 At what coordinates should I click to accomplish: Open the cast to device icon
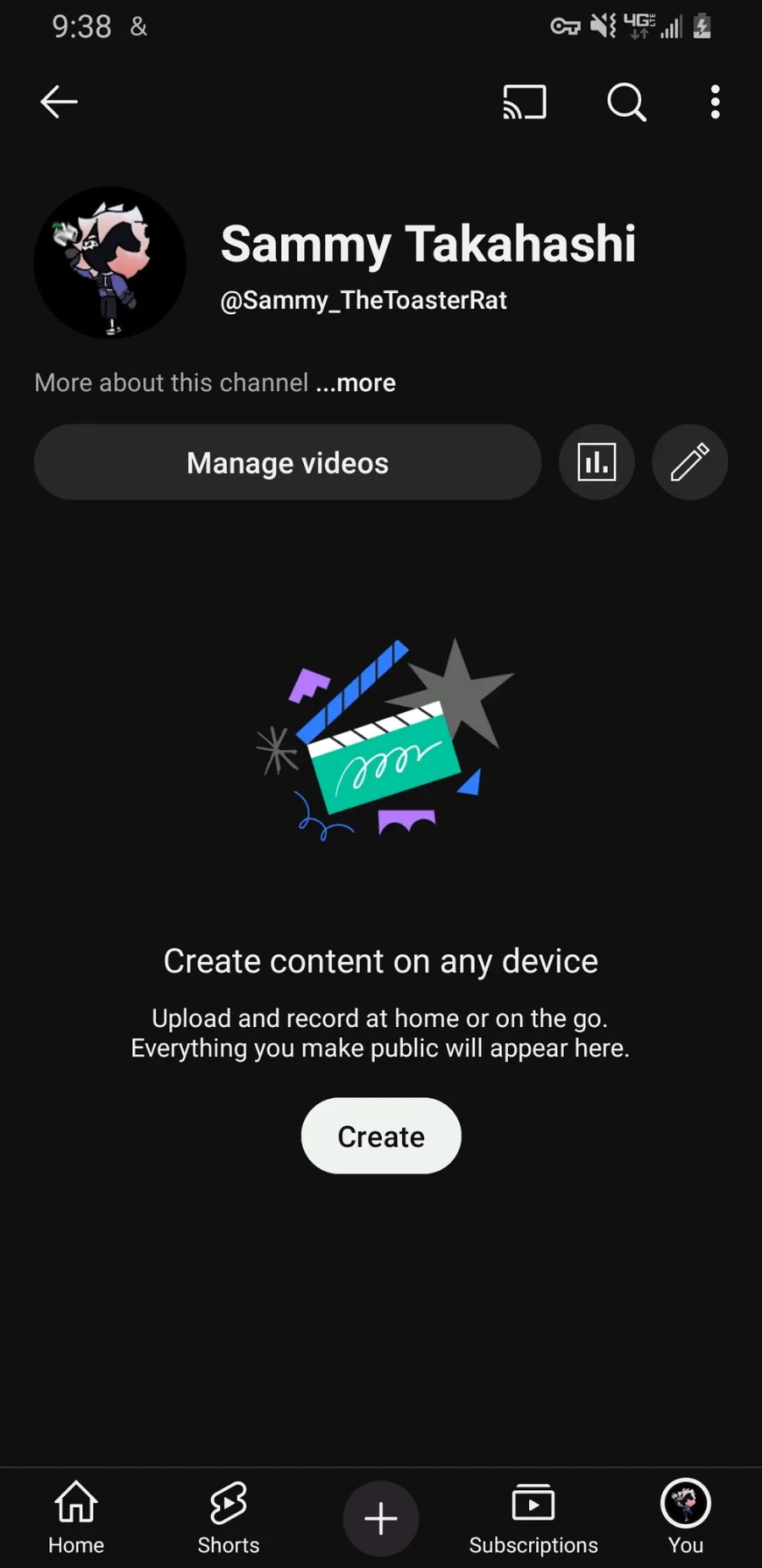coord(524,102)
